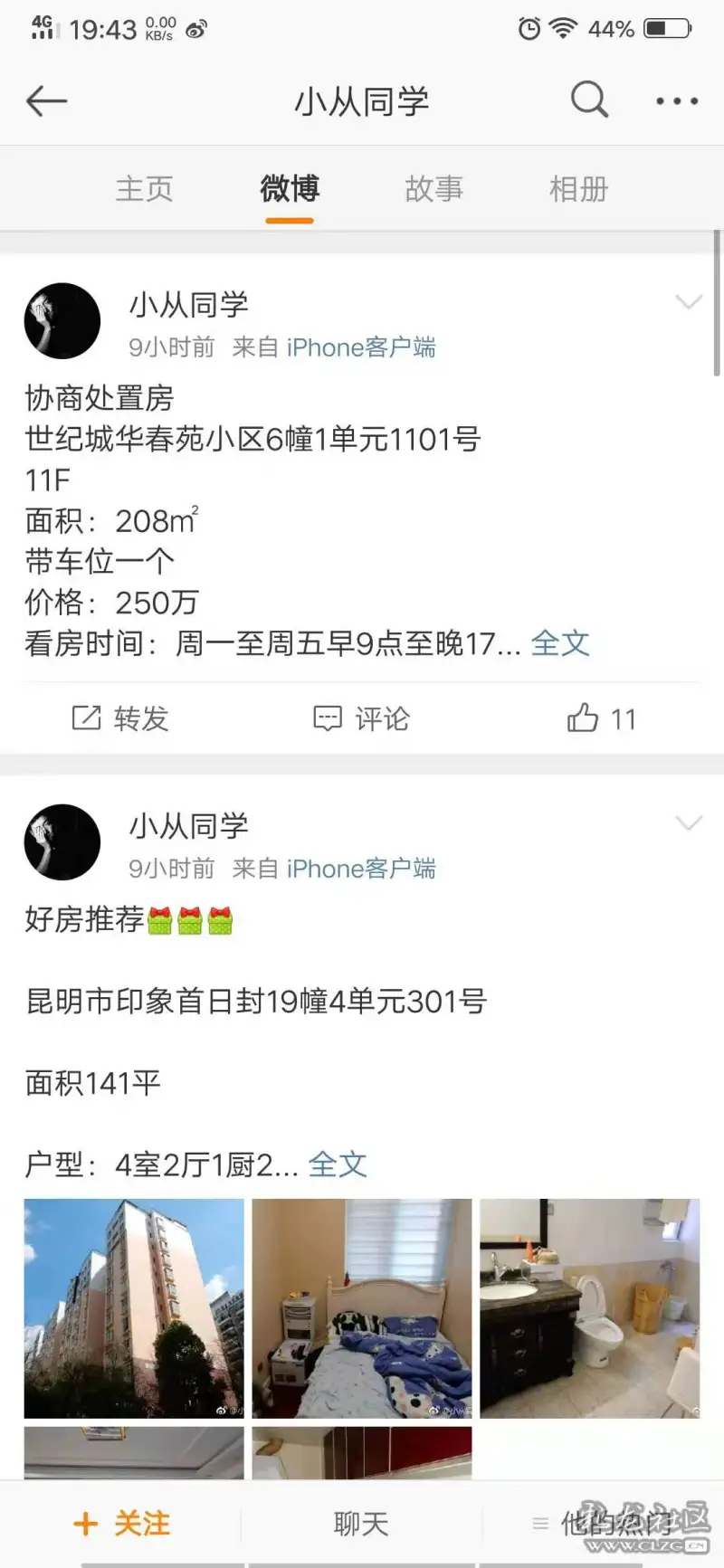Switch to the 故事 tab
The height and width of the screenshot is (1568, 724).
[433, 189]
